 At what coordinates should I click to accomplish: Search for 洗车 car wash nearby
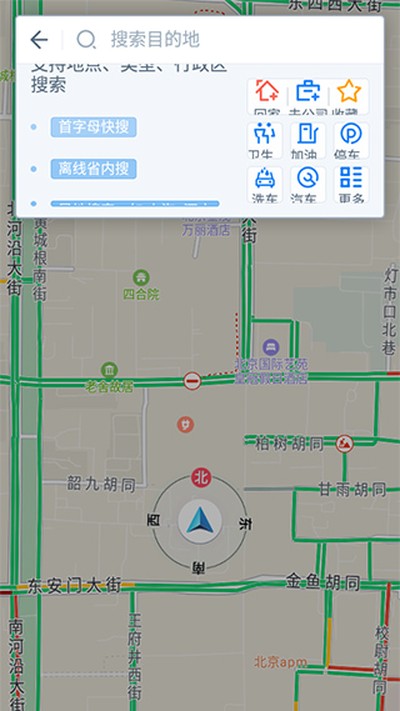coord(265,184)
